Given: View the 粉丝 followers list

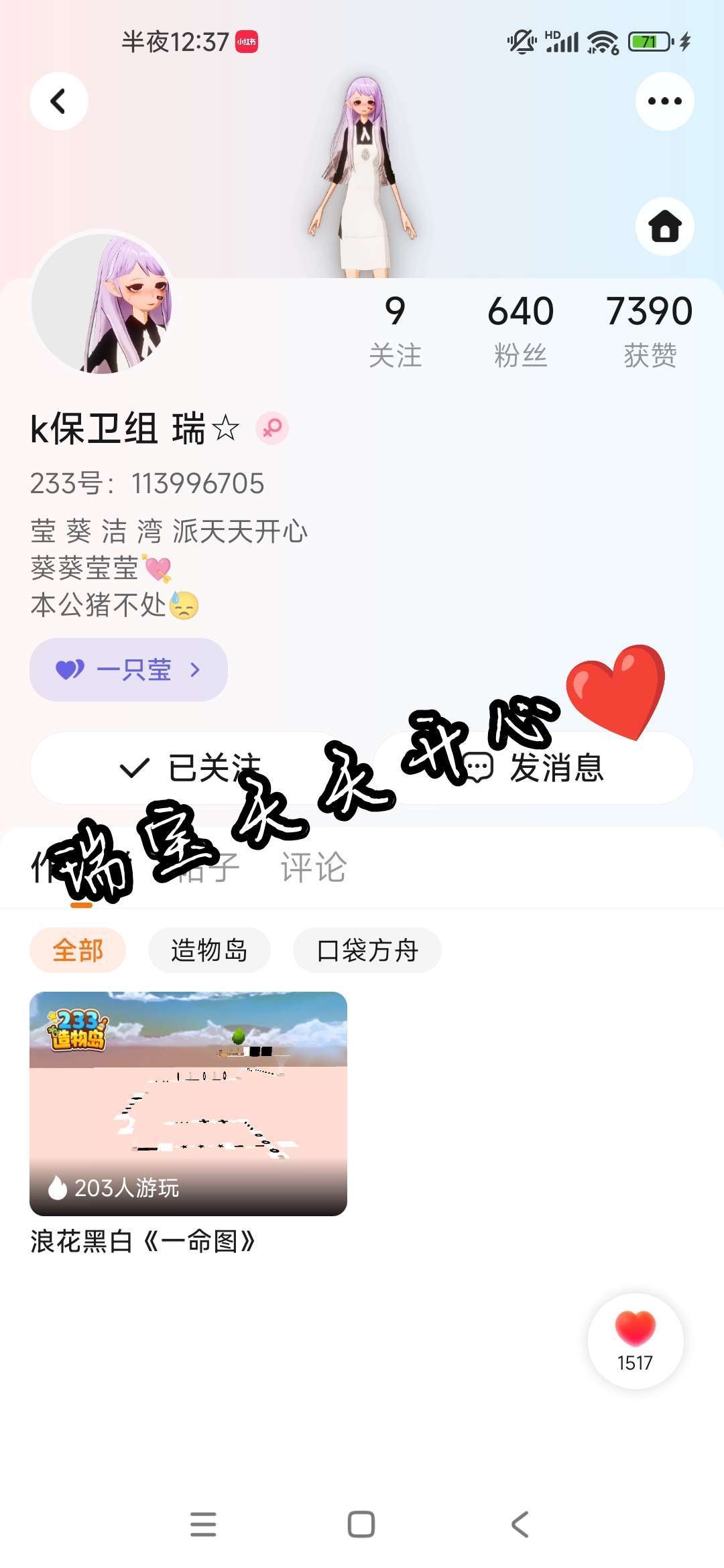Looking at the screenshot, I should coord(521,331).
